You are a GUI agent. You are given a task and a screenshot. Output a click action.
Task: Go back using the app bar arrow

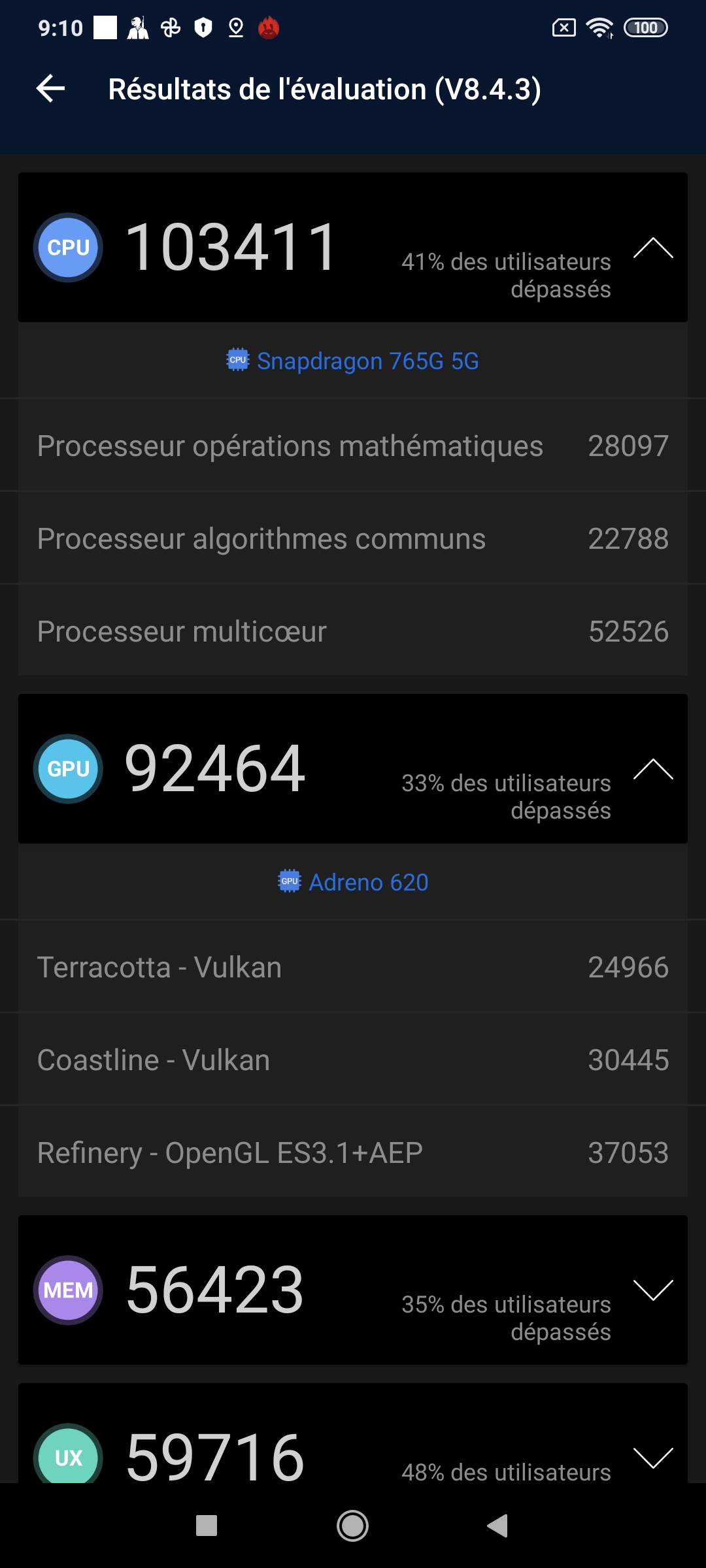click(x=51, y=89)
